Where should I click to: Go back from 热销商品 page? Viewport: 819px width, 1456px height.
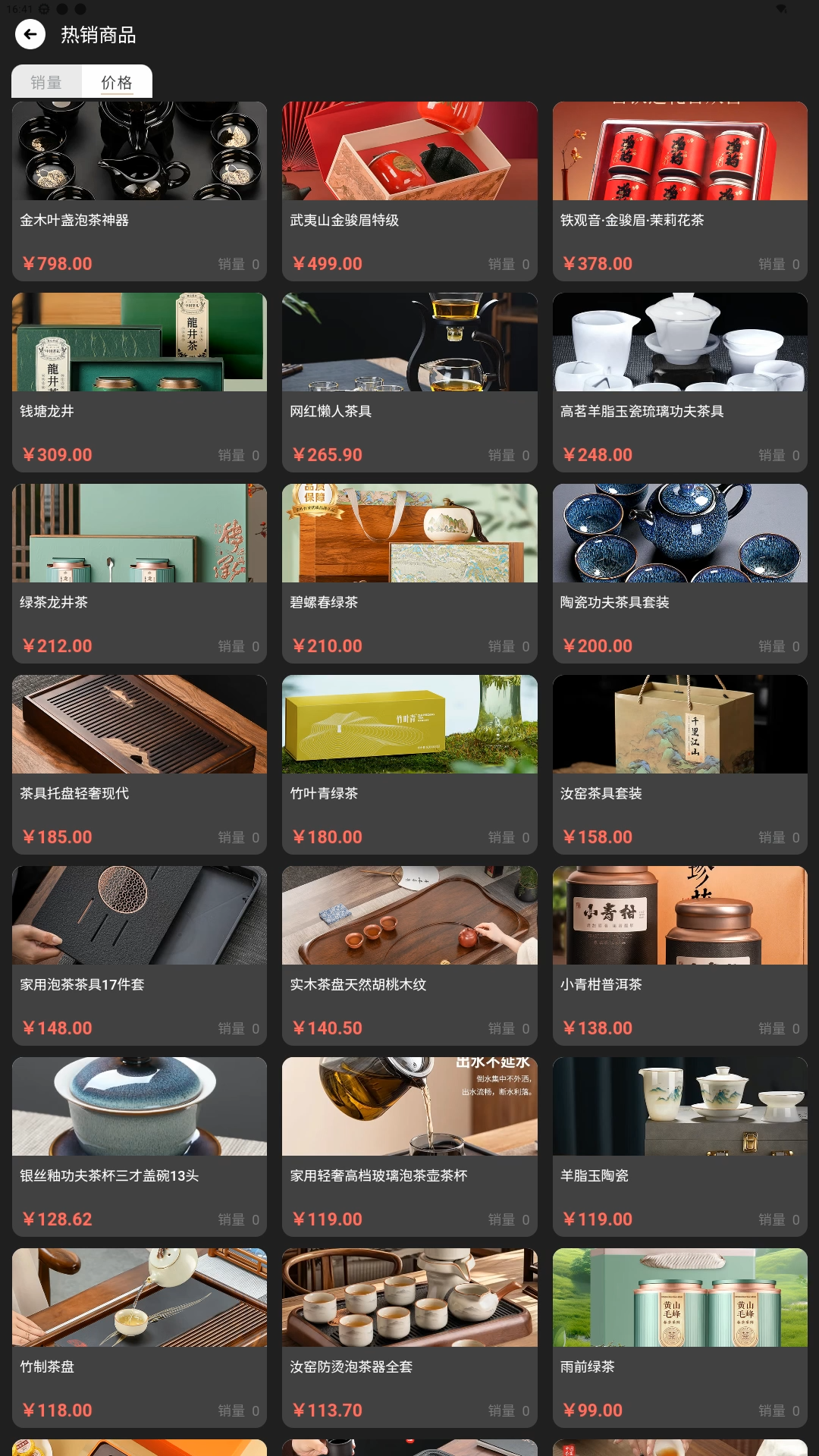click(30, 34)
